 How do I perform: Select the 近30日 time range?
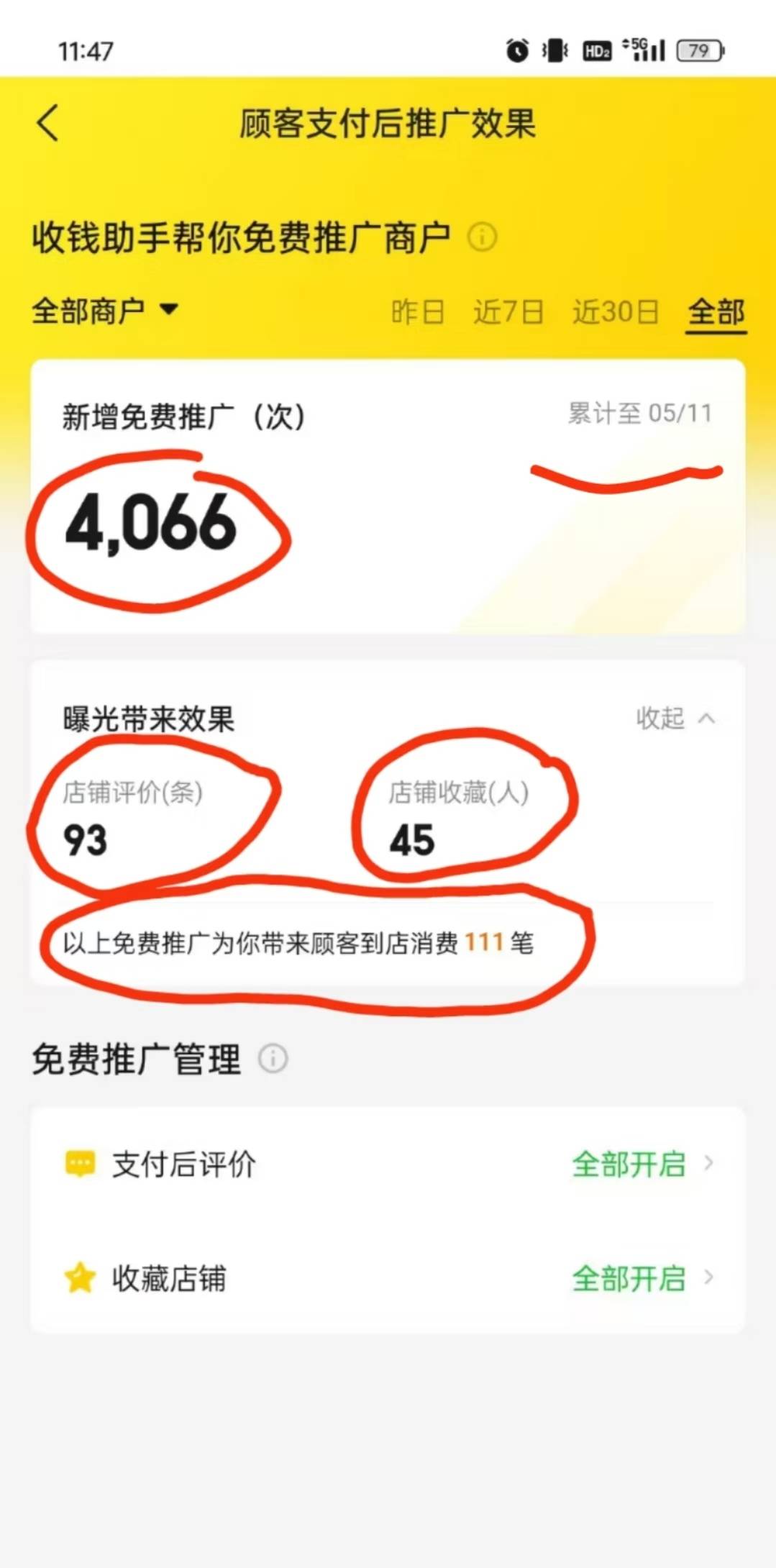click(616, 313)
